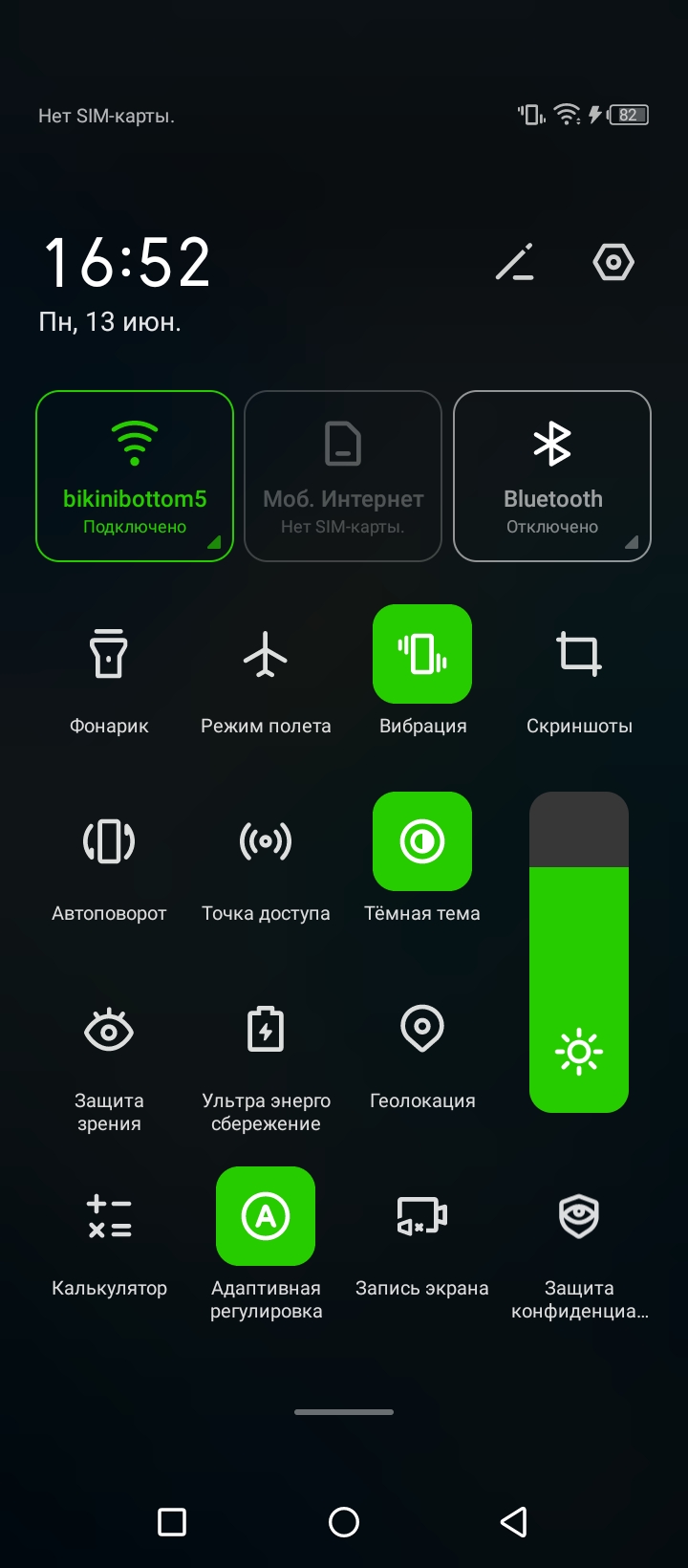This screenshot has width=688, height=1568.
Task: Turn on Bluetooth
Action: point(552,475)
